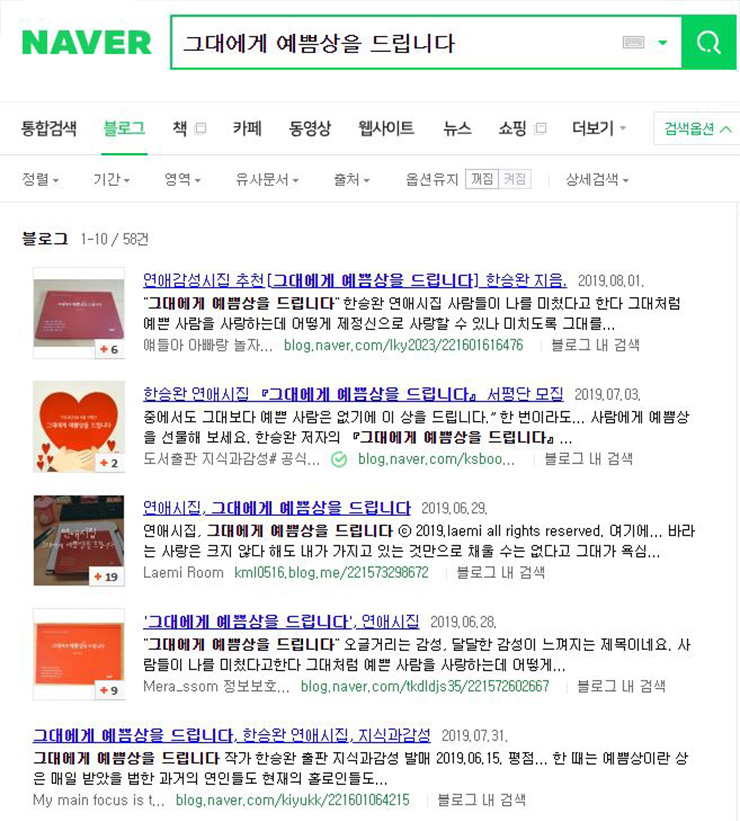Expand 상세검색 advanced search

click(x=596, y=180)
